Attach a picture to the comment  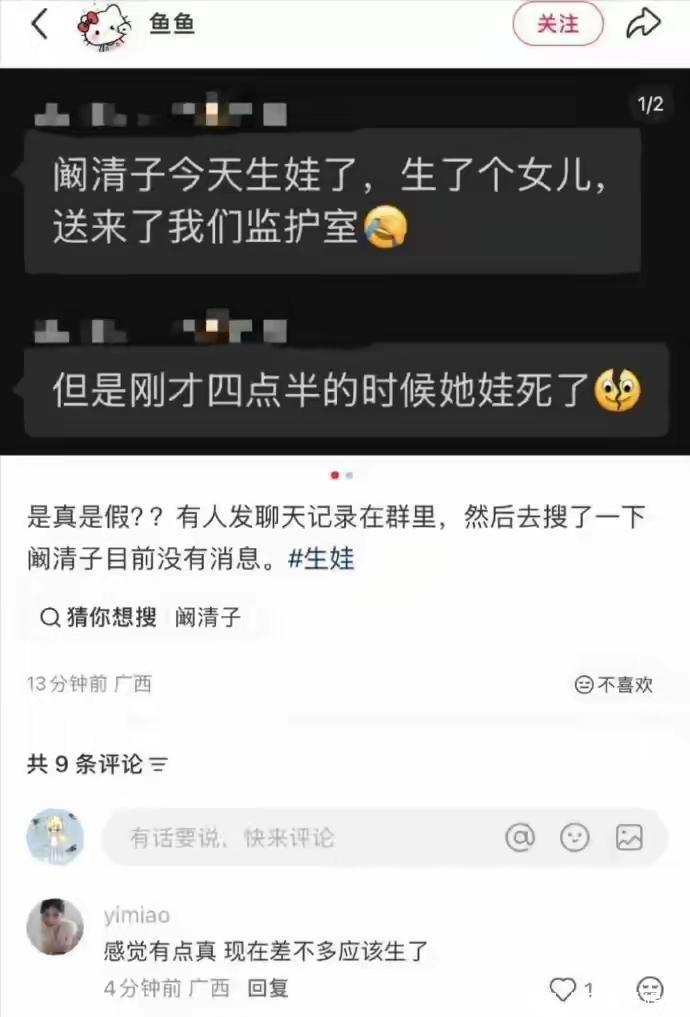coord(629,837)
